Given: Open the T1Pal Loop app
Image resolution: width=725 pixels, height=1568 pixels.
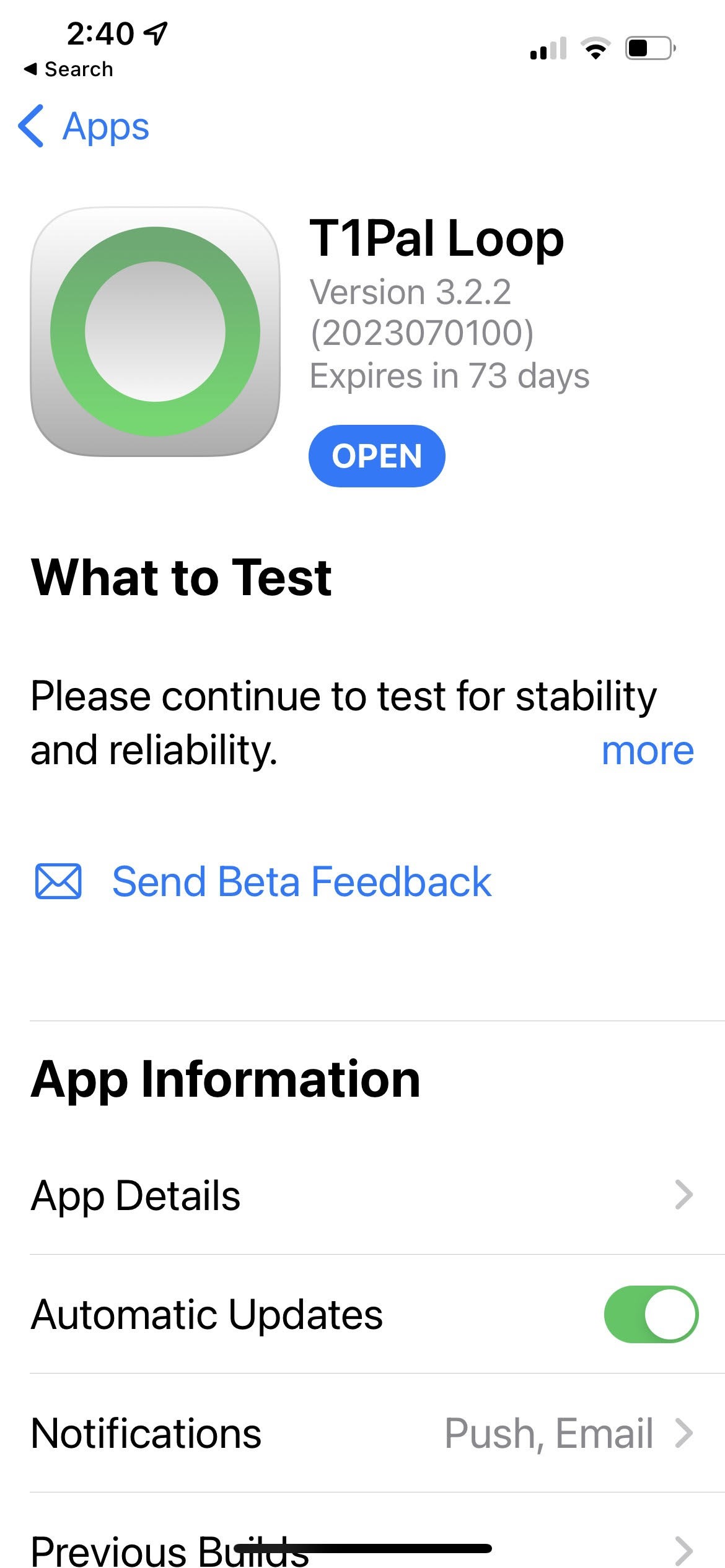Looking at the screenshot, I should 377,456.
